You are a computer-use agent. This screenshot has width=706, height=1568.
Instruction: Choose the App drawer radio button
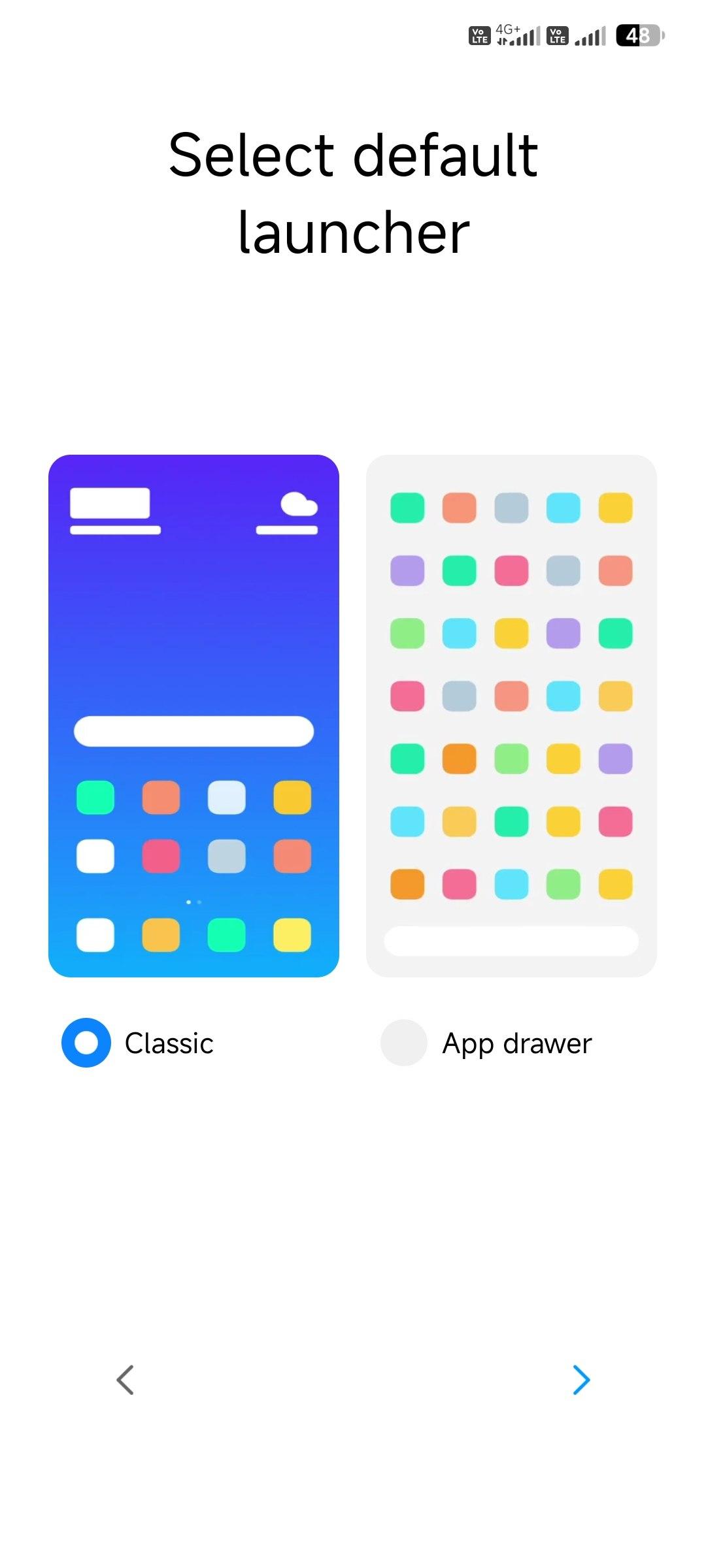(x=404, y=1043)
